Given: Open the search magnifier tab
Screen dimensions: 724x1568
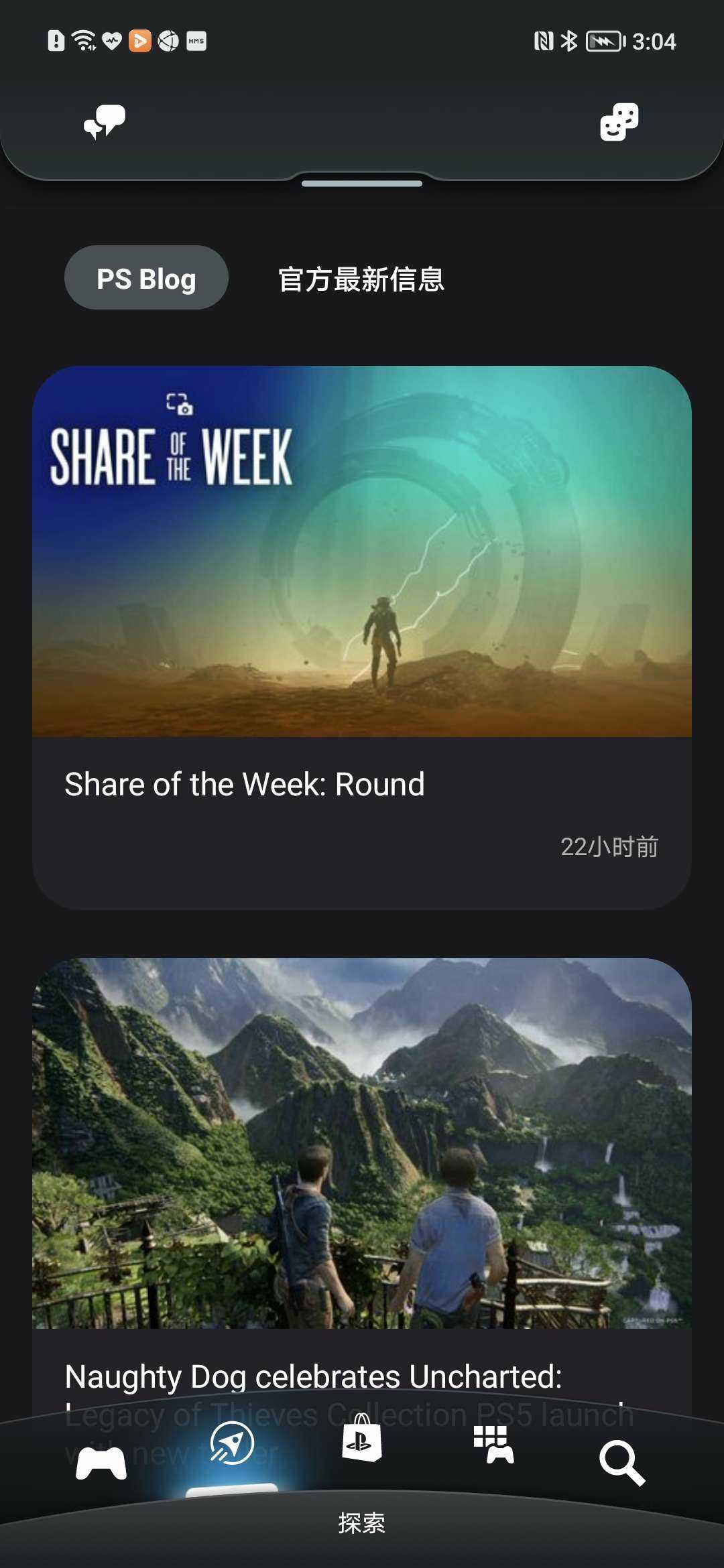Looking at the screenshot, I should coord(622,1462).
